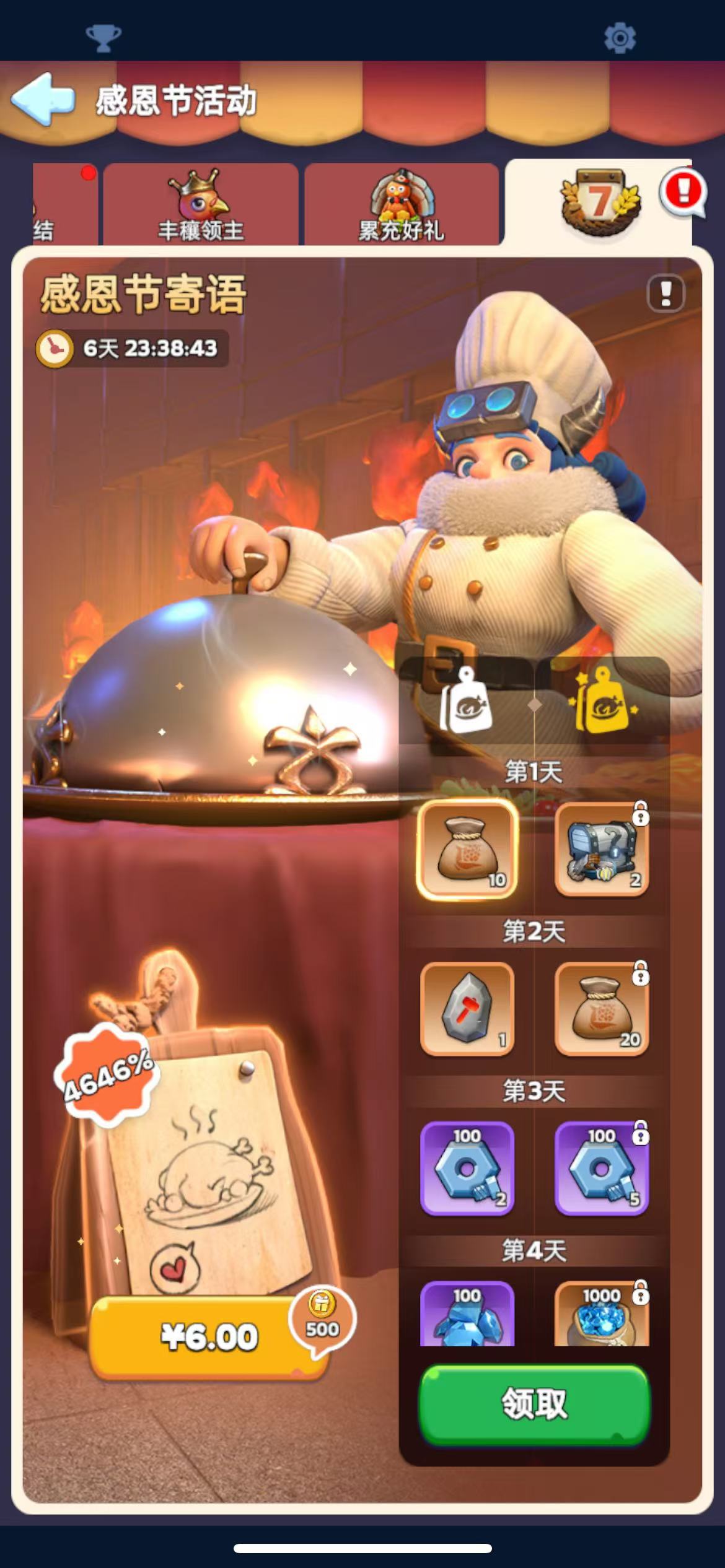View the Day 3 free nut reward
This screenshot has width=725, height=1568.
pos(467,1169)
